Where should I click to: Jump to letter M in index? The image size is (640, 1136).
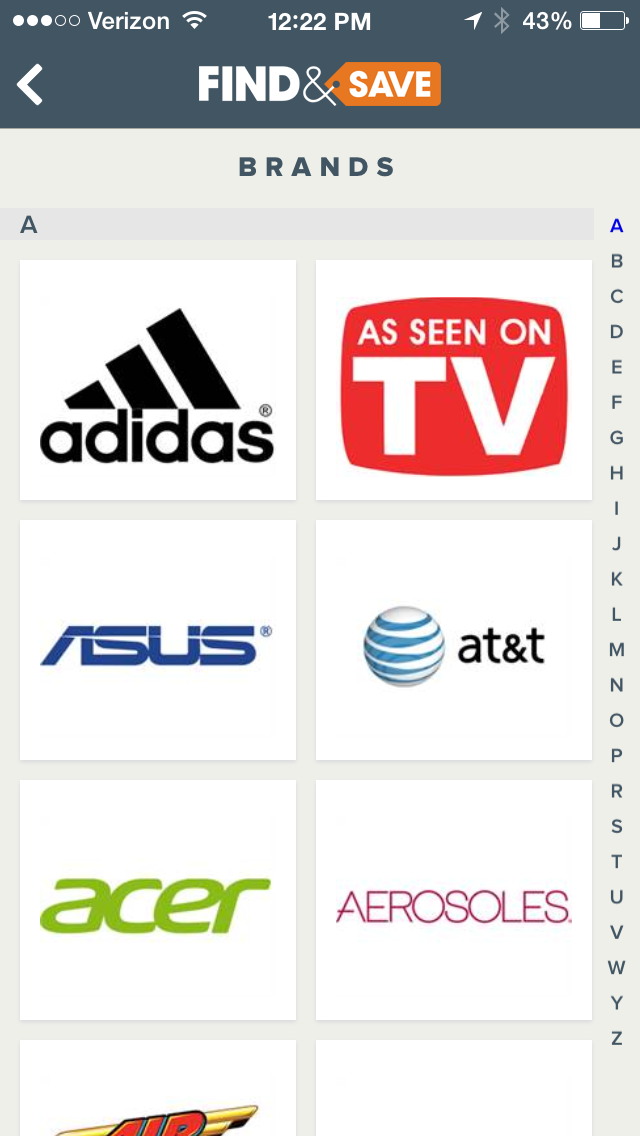[x=617, y=650]
